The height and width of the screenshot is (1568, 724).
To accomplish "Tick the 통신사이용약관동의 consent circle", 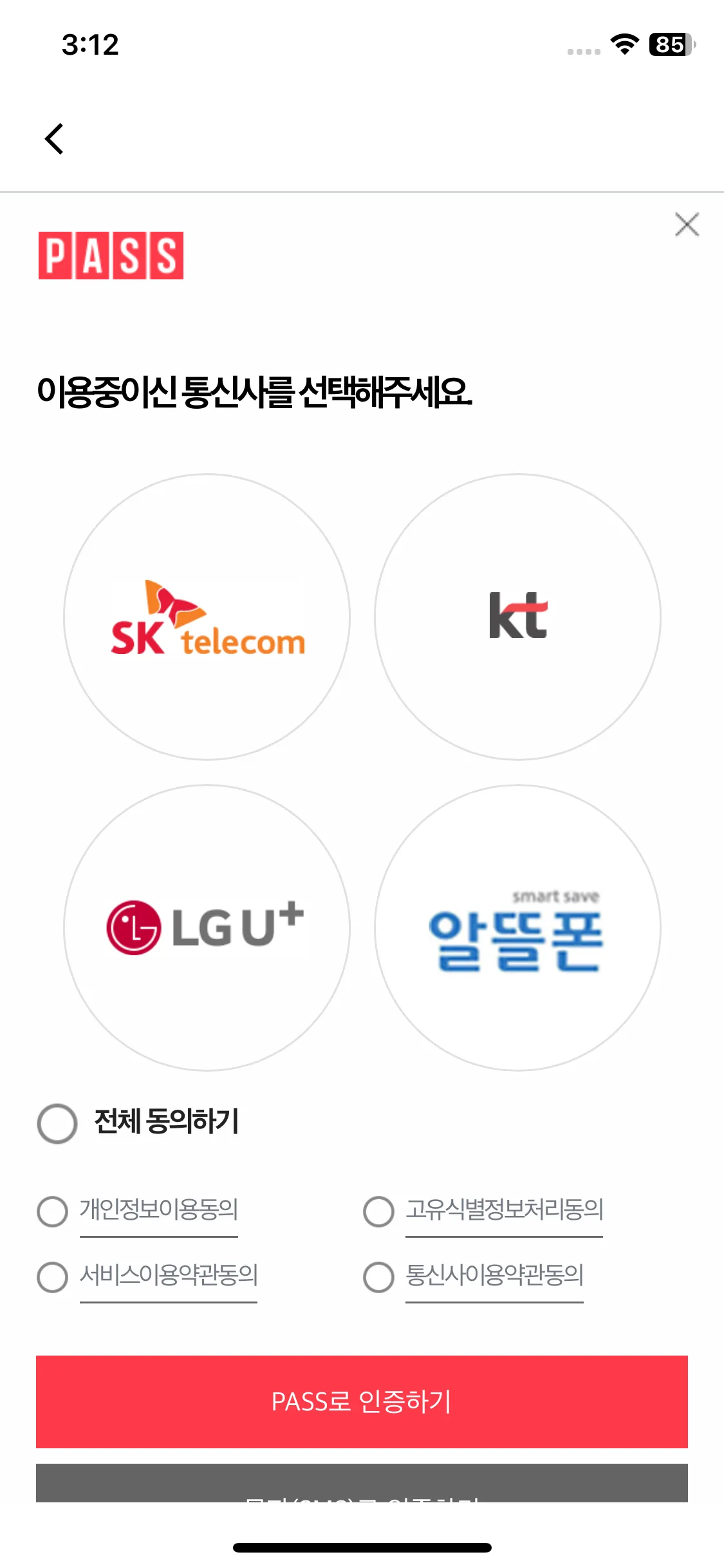I will [x=378, y=1277].
